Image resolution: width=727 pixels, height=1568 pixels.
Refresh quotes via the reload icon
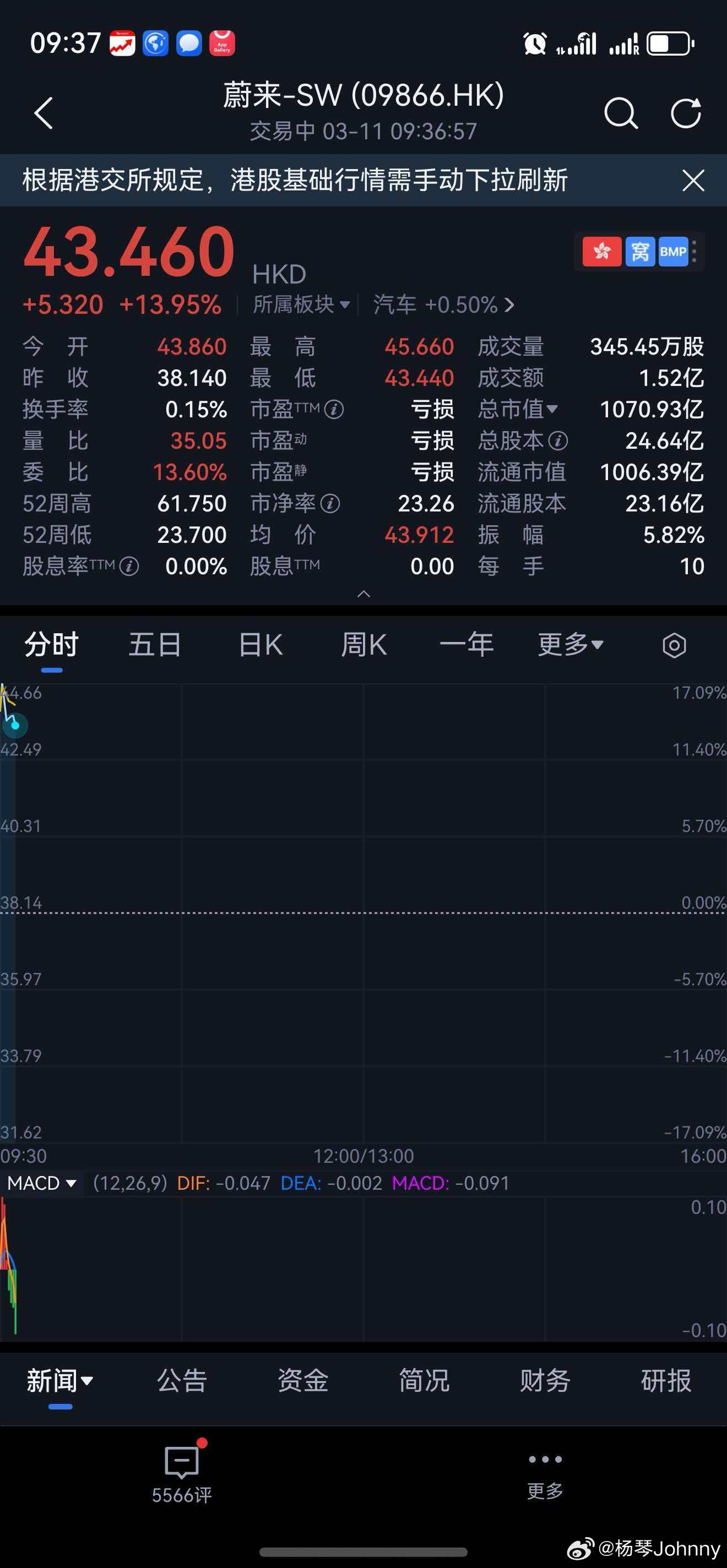[687, 113]
